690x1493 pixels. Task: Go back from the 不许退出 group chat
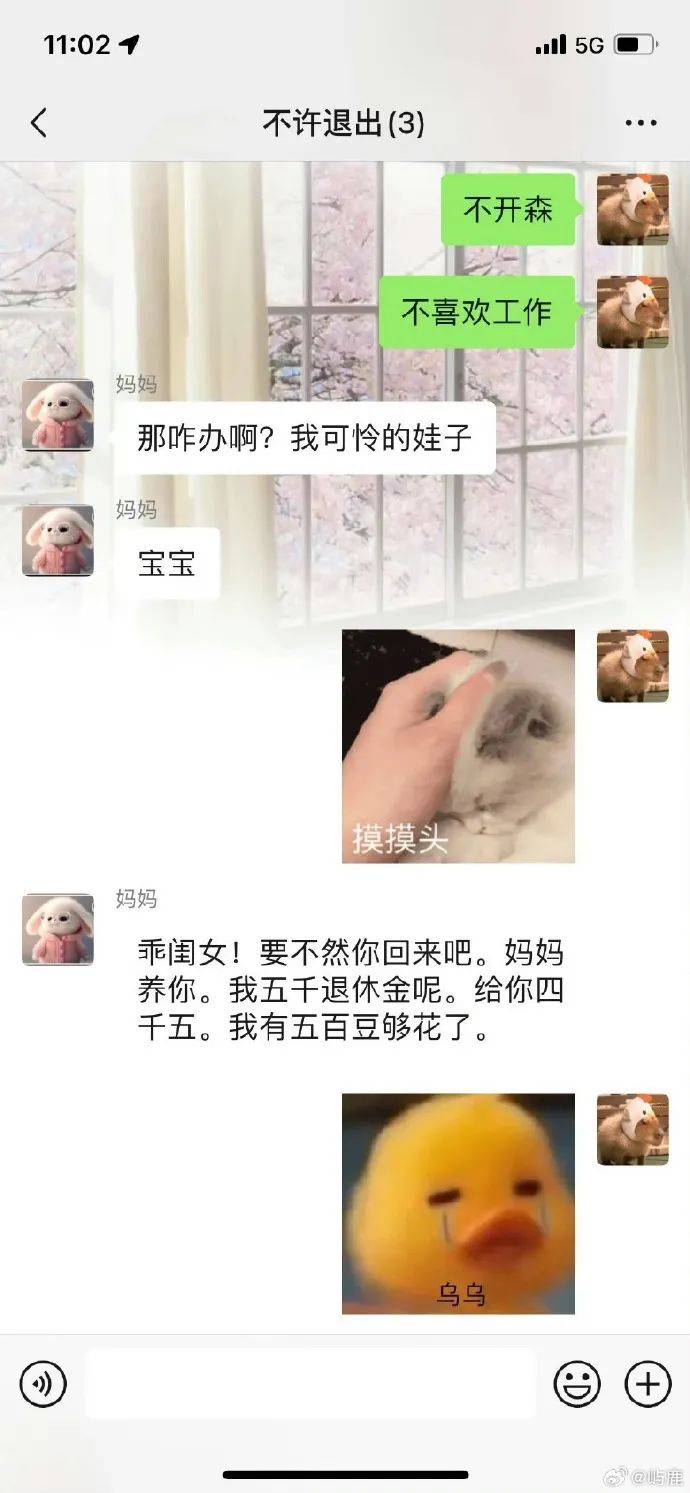tap(39, 124)
